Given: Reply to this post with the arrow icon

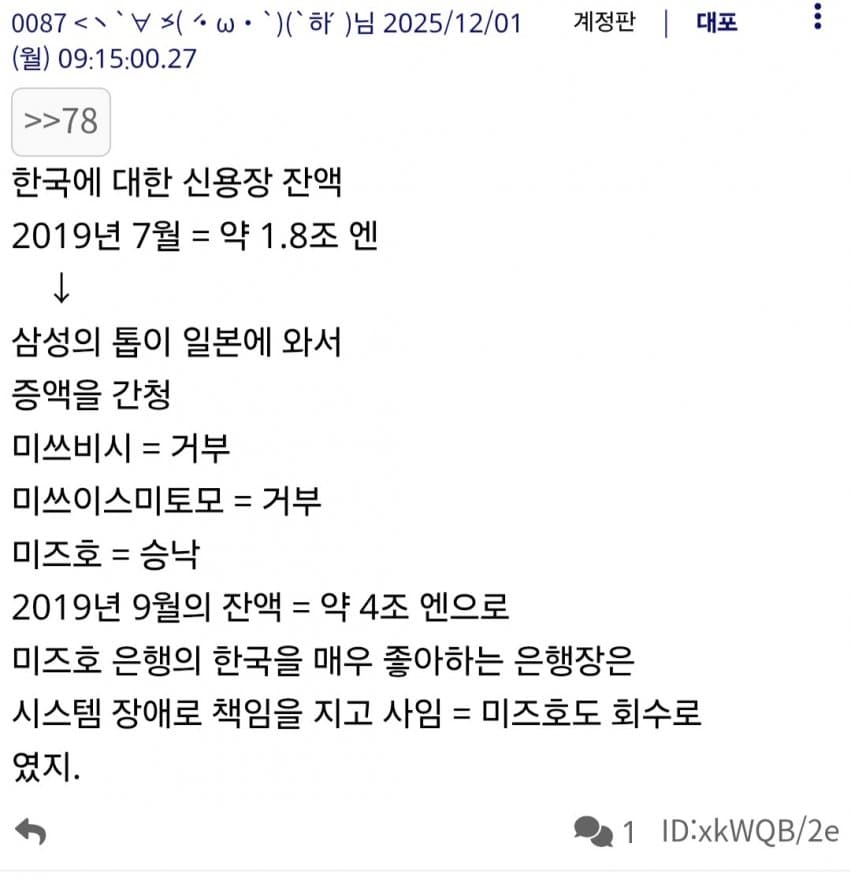Looking at the screenshot, I should (32, 831).
